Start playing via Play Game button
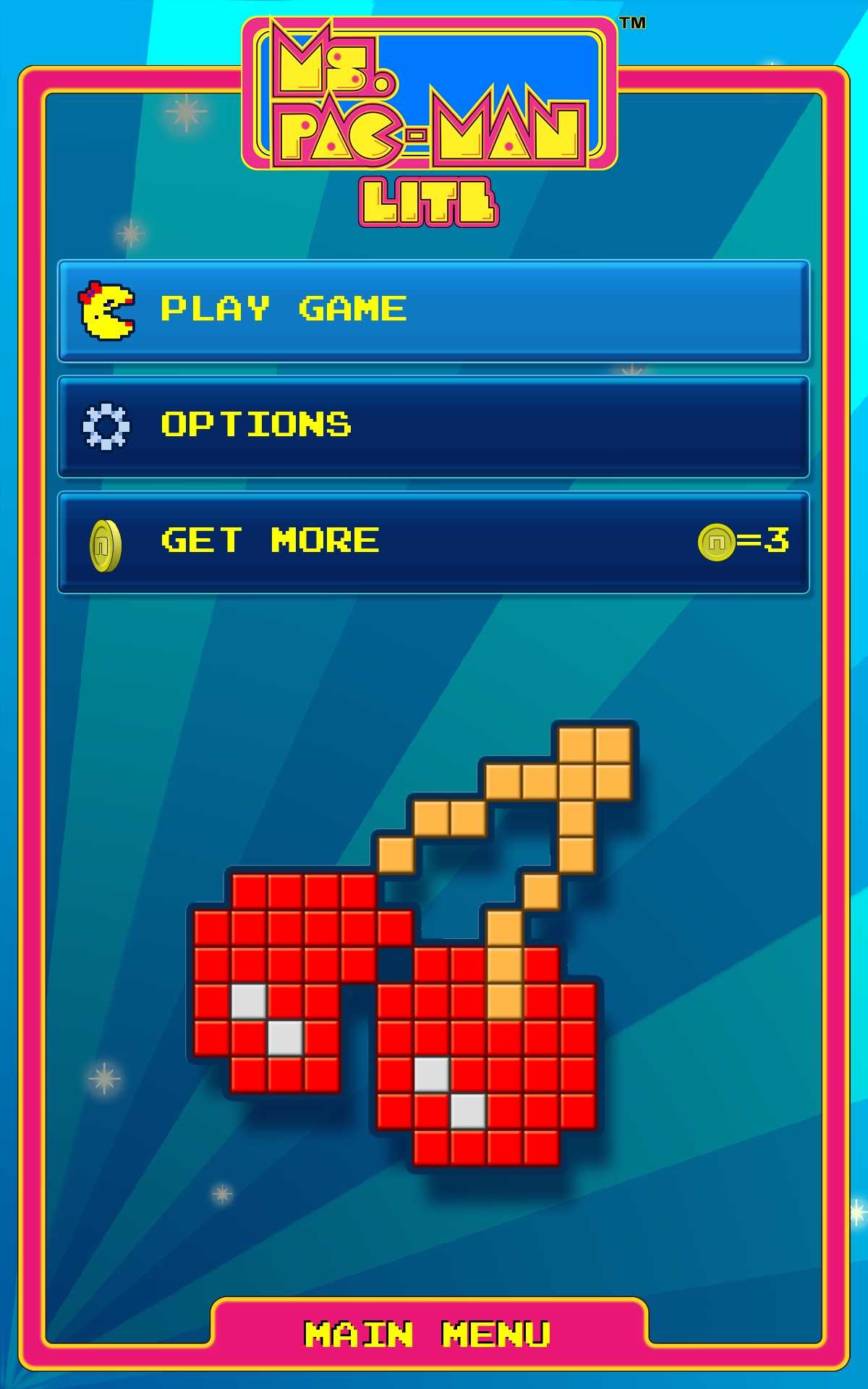Image resolution: width=868 pixels, height=1389 pixels. (433, 310)
